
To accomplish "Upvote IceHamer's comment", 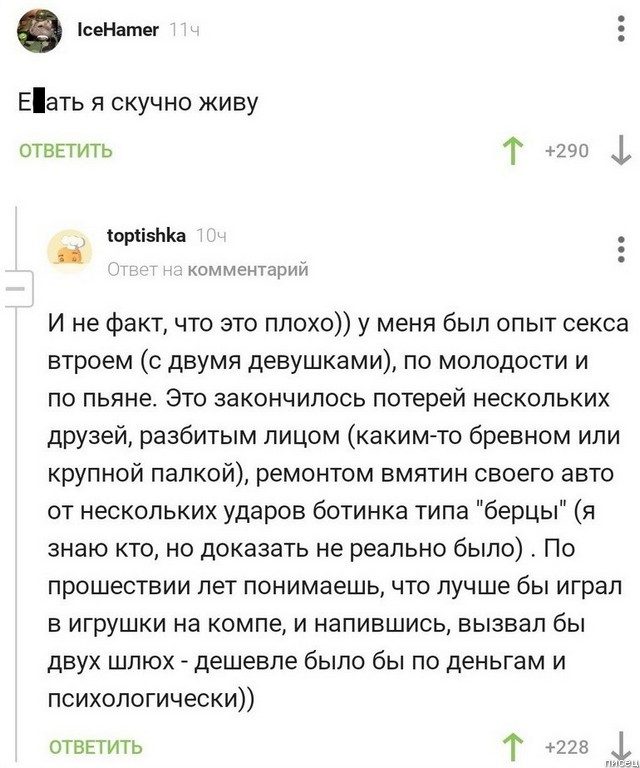I will pos(514,152).
